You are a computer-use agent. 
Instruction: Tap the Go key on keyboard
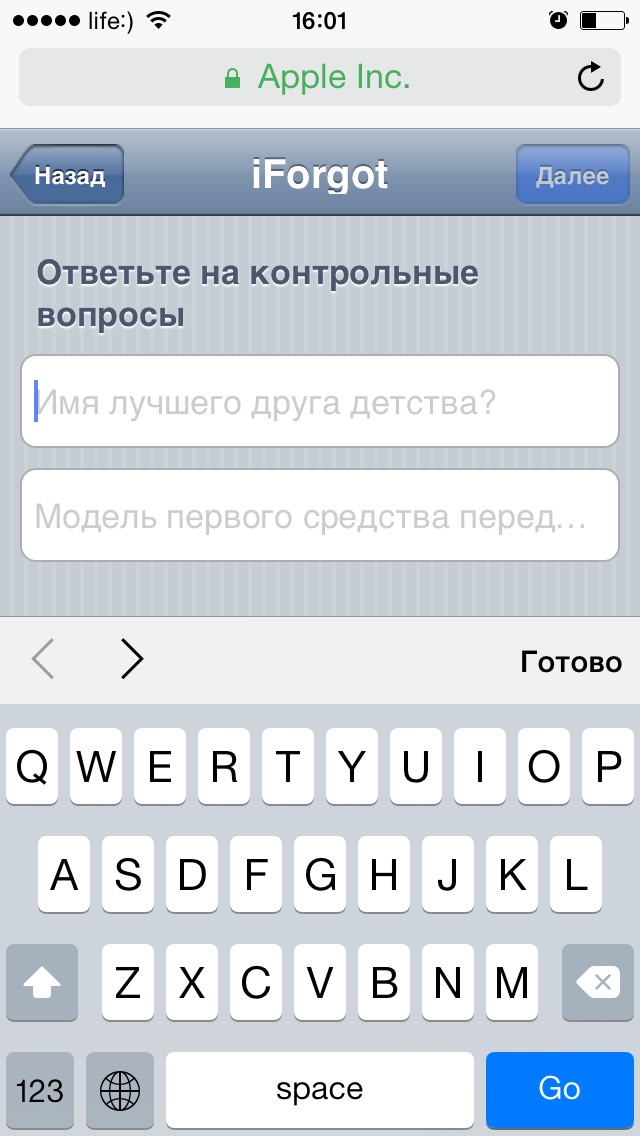[559, 1088]
